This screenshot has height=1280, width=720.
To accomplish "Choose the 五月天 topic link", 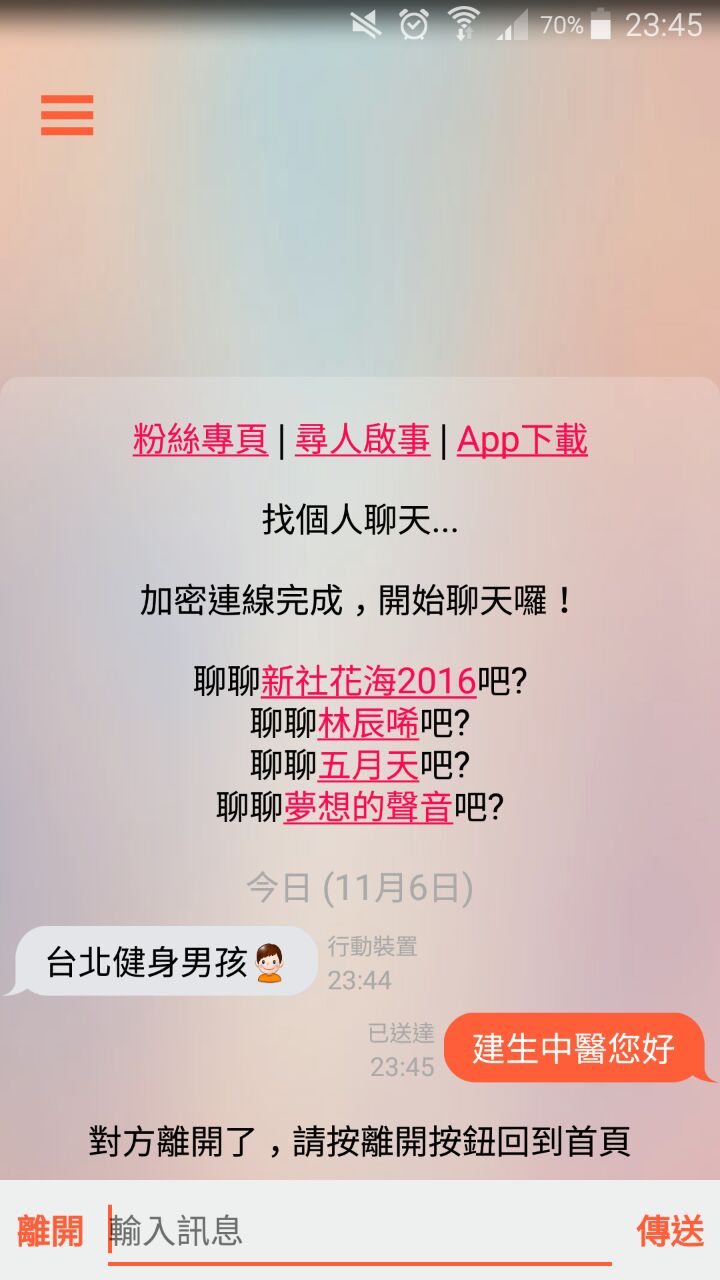I will coord(368,765).
